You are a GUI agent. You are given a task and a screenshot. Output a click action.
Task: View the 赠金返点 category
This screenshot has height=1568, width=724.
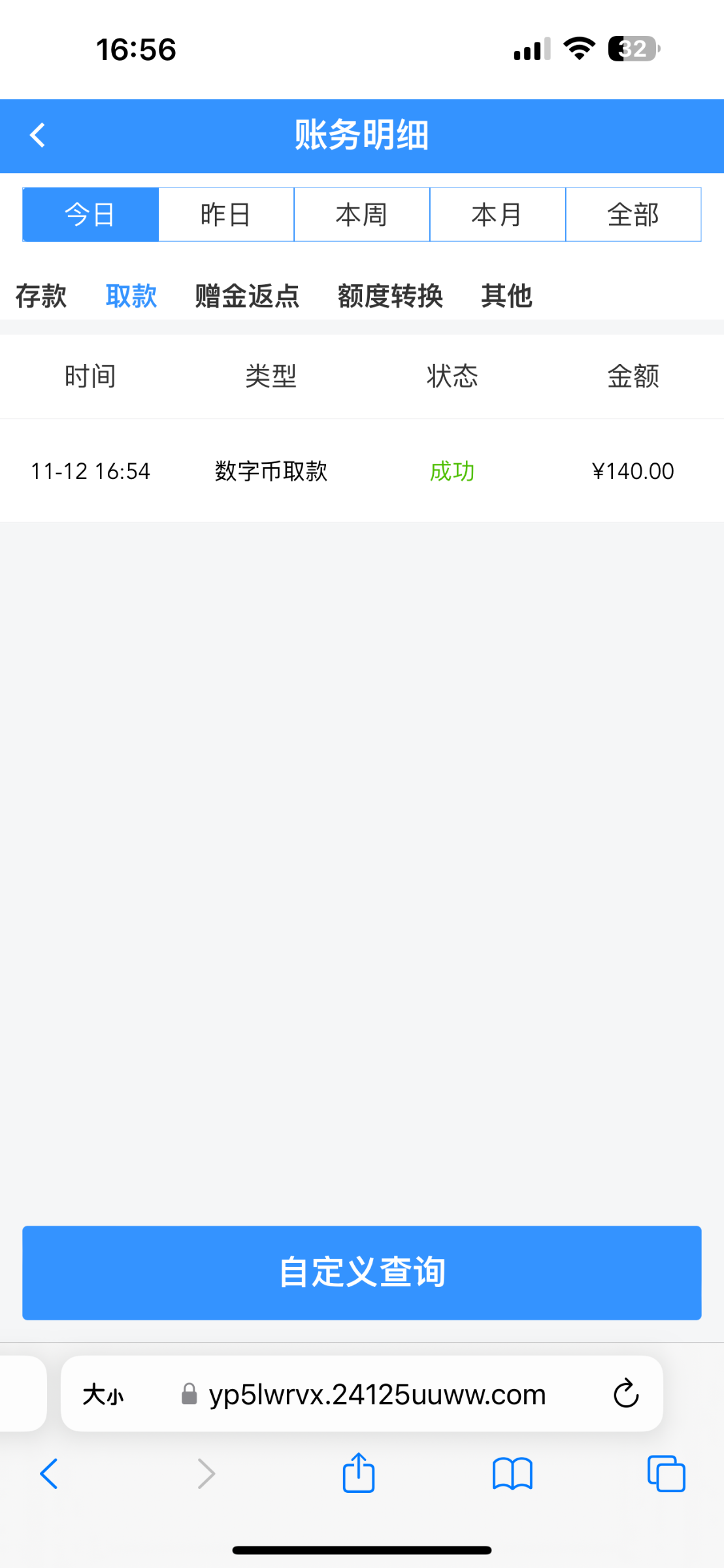coord(247,296)
